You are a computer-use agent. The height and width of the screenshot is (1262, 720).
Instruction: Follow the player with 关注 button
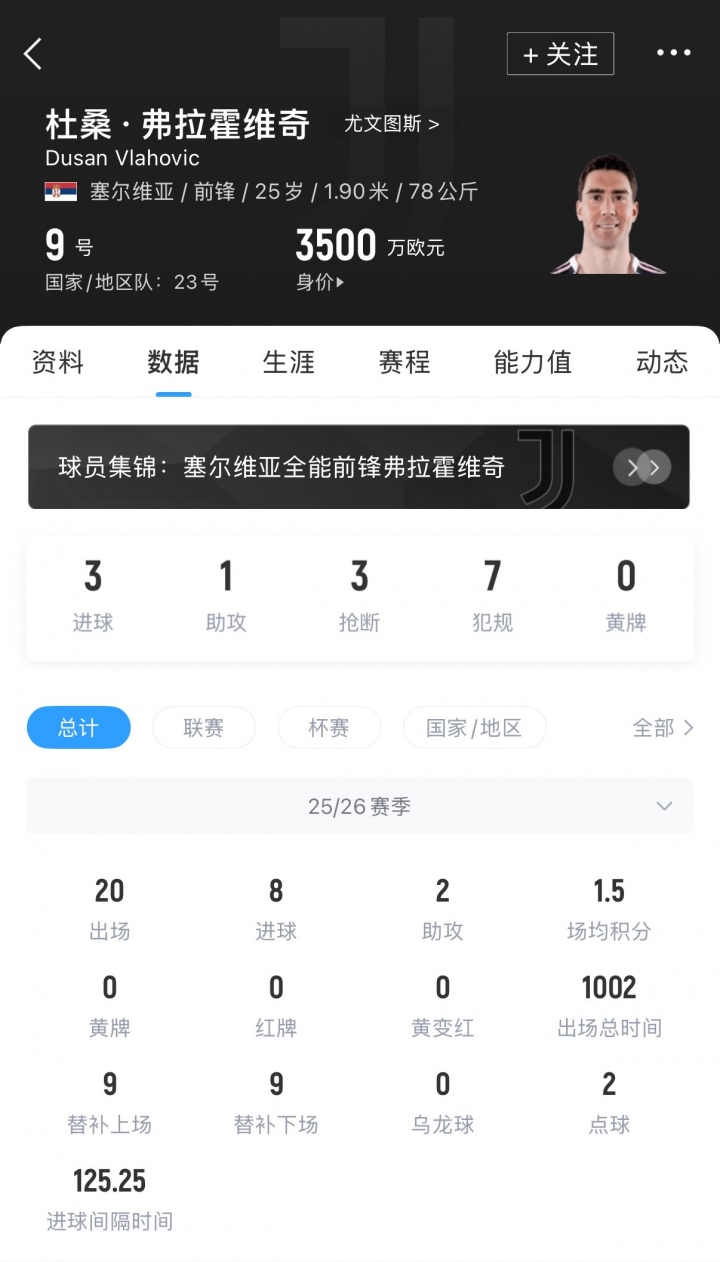click(x=560, y=54)
